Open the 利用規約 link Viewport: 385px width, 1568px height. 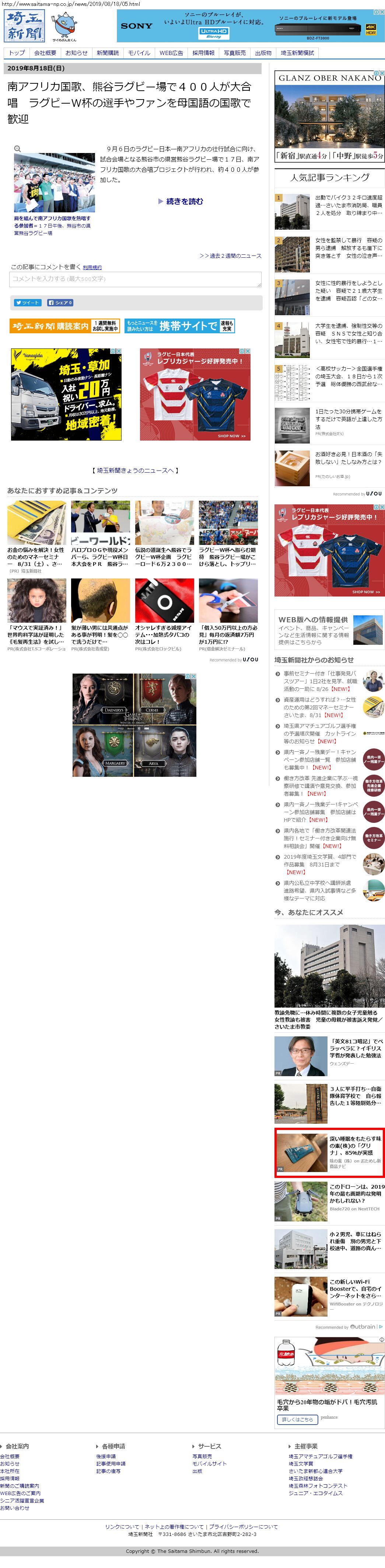tap(92, 267)
